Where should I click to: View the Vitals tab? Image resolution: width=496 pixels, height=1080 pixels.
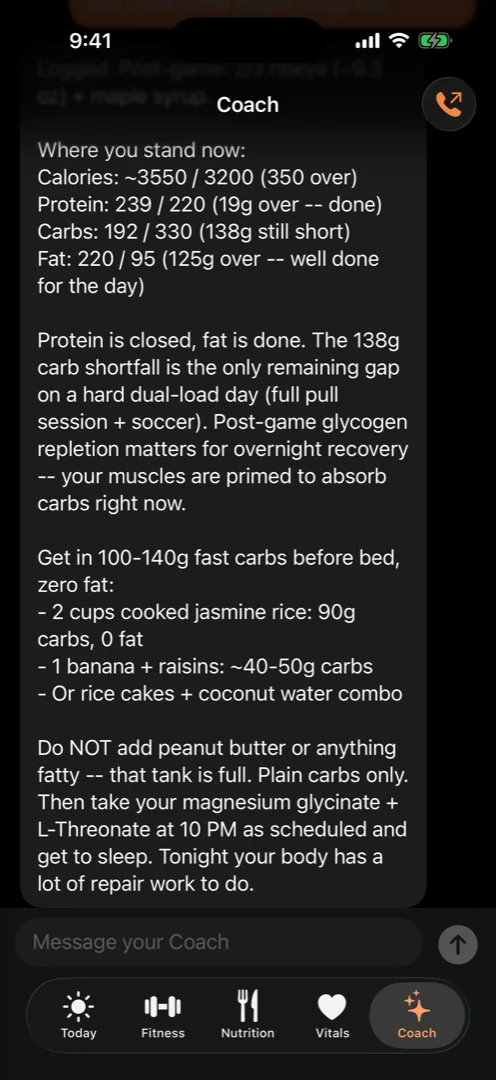click(332, 1015)
